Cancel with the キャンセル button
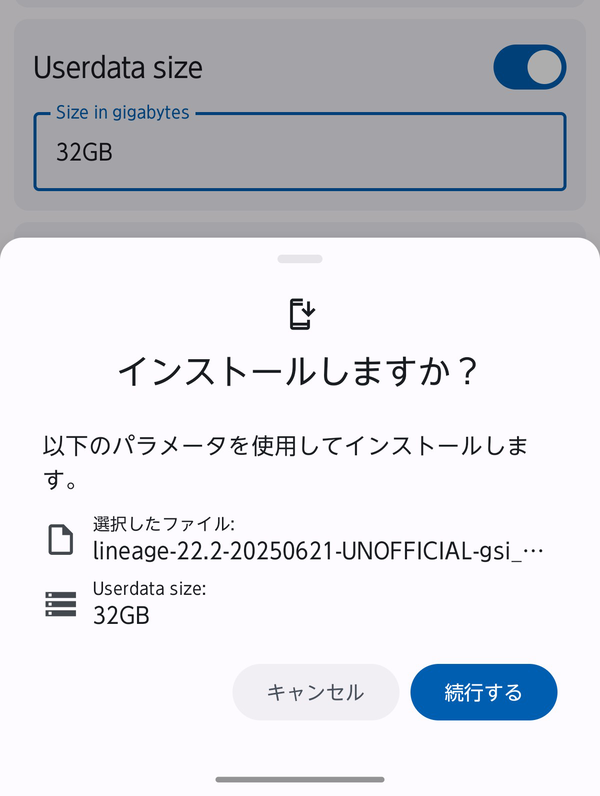The image size is (600, 796). 315,692
